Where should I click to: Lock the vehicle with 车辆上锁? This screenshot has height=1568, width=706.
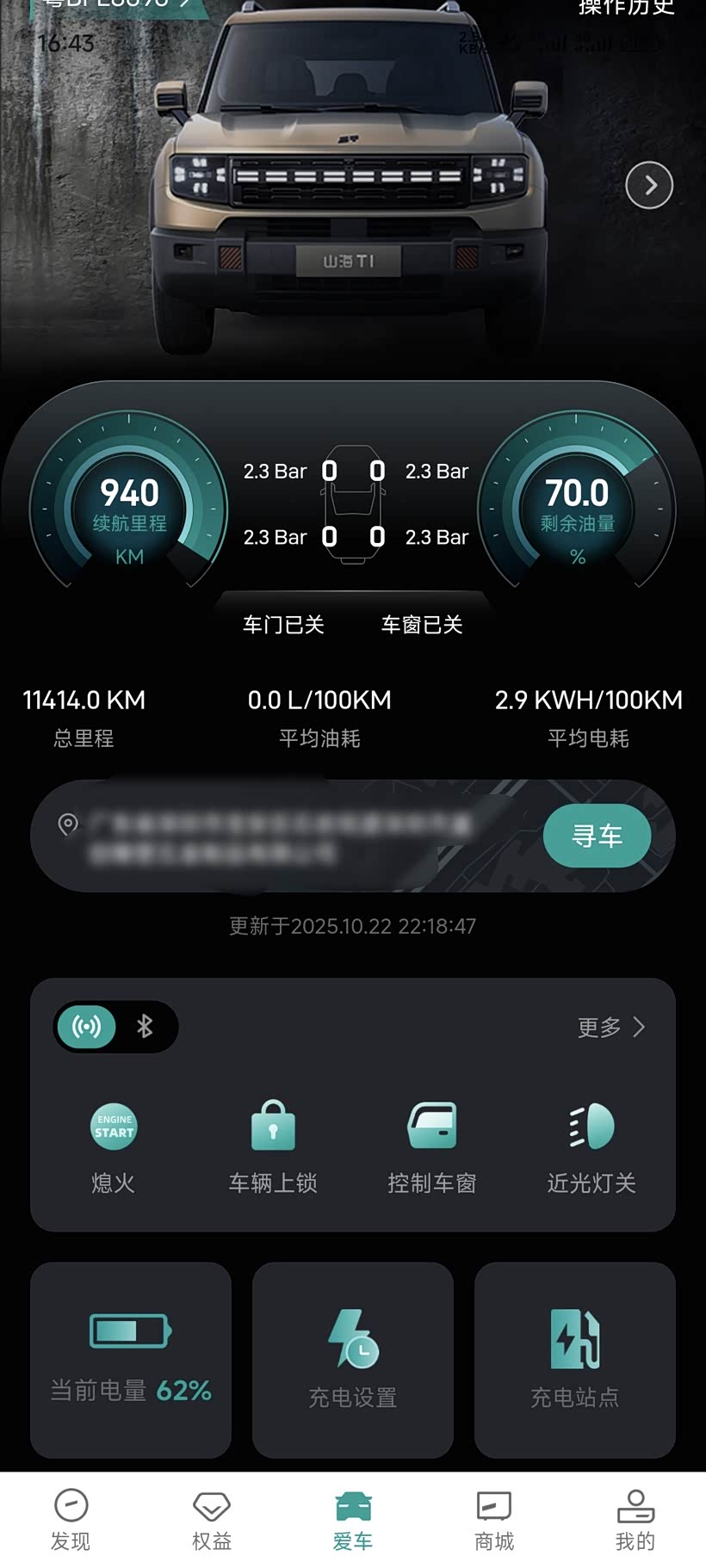[x=273, y=1146]
